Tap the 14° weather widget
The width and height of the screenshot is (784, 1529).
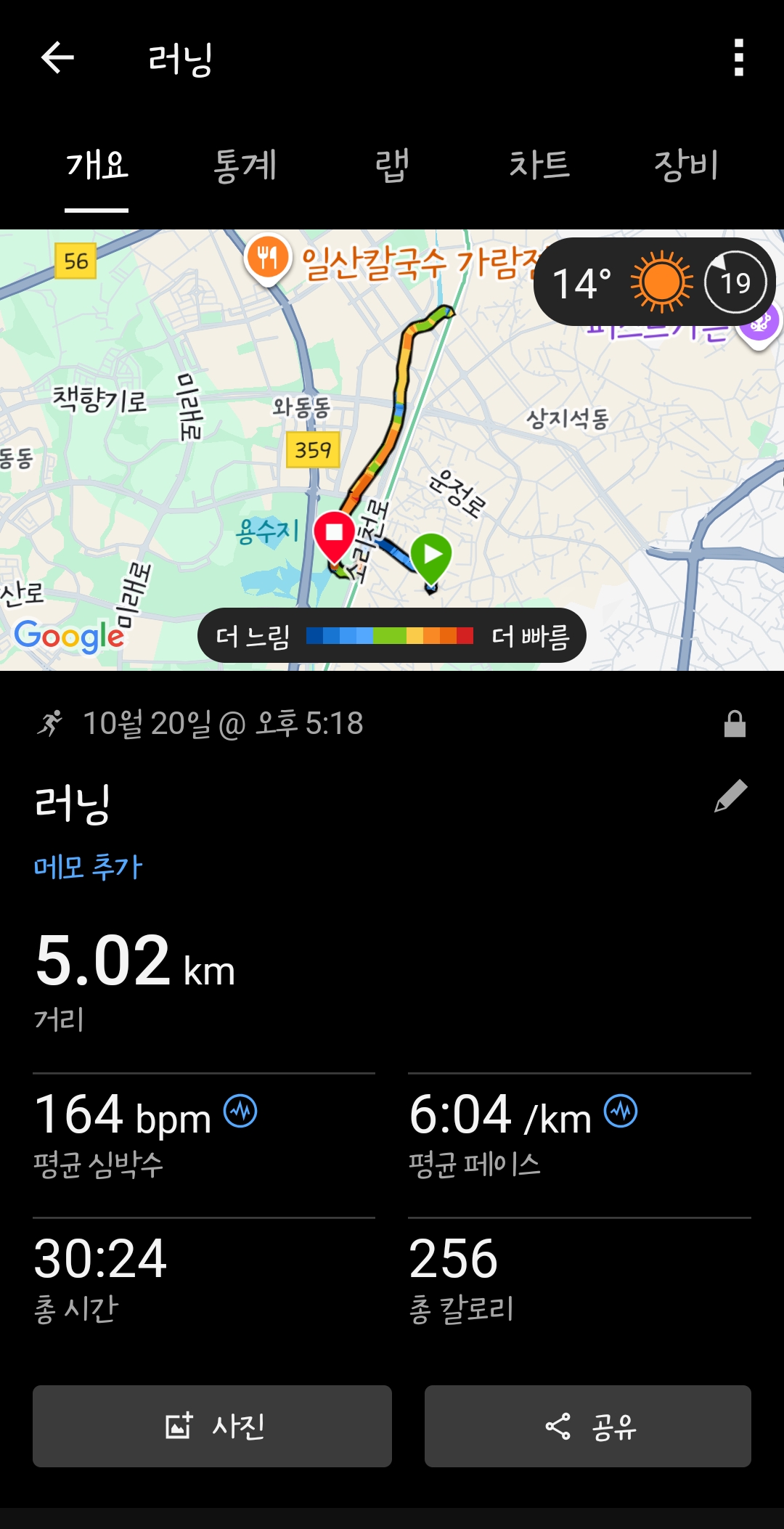[x=653, y=282]
